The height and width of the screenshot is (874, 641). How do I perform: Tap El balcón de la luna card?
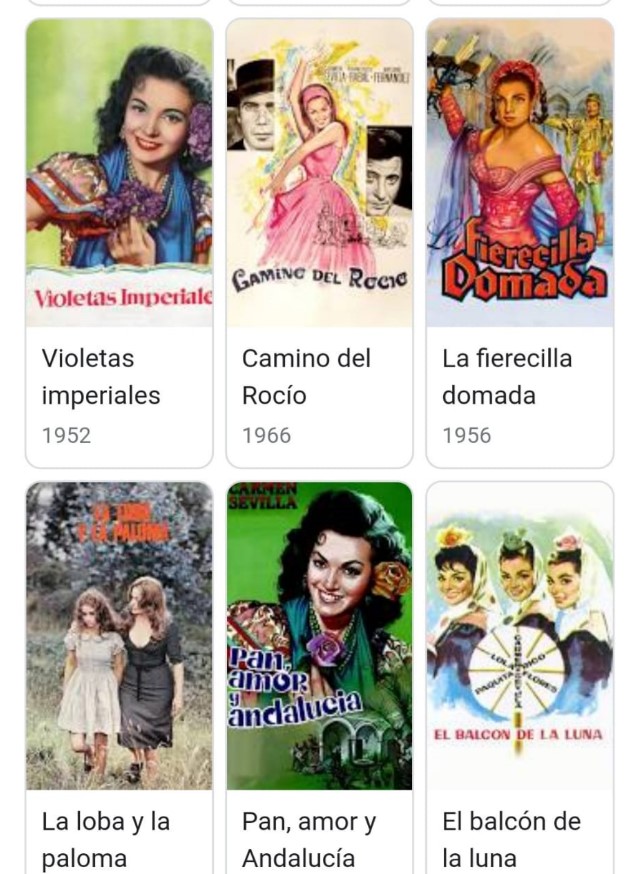click(519, 676)
